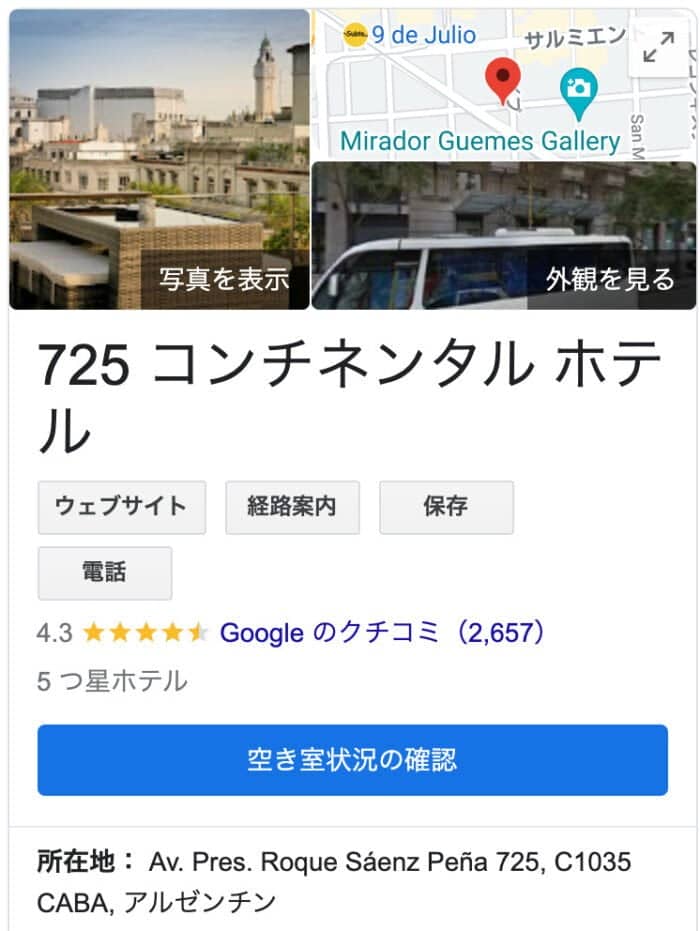Expand the map to full view
The image size is (700, 931).
(x=658, y=48)
